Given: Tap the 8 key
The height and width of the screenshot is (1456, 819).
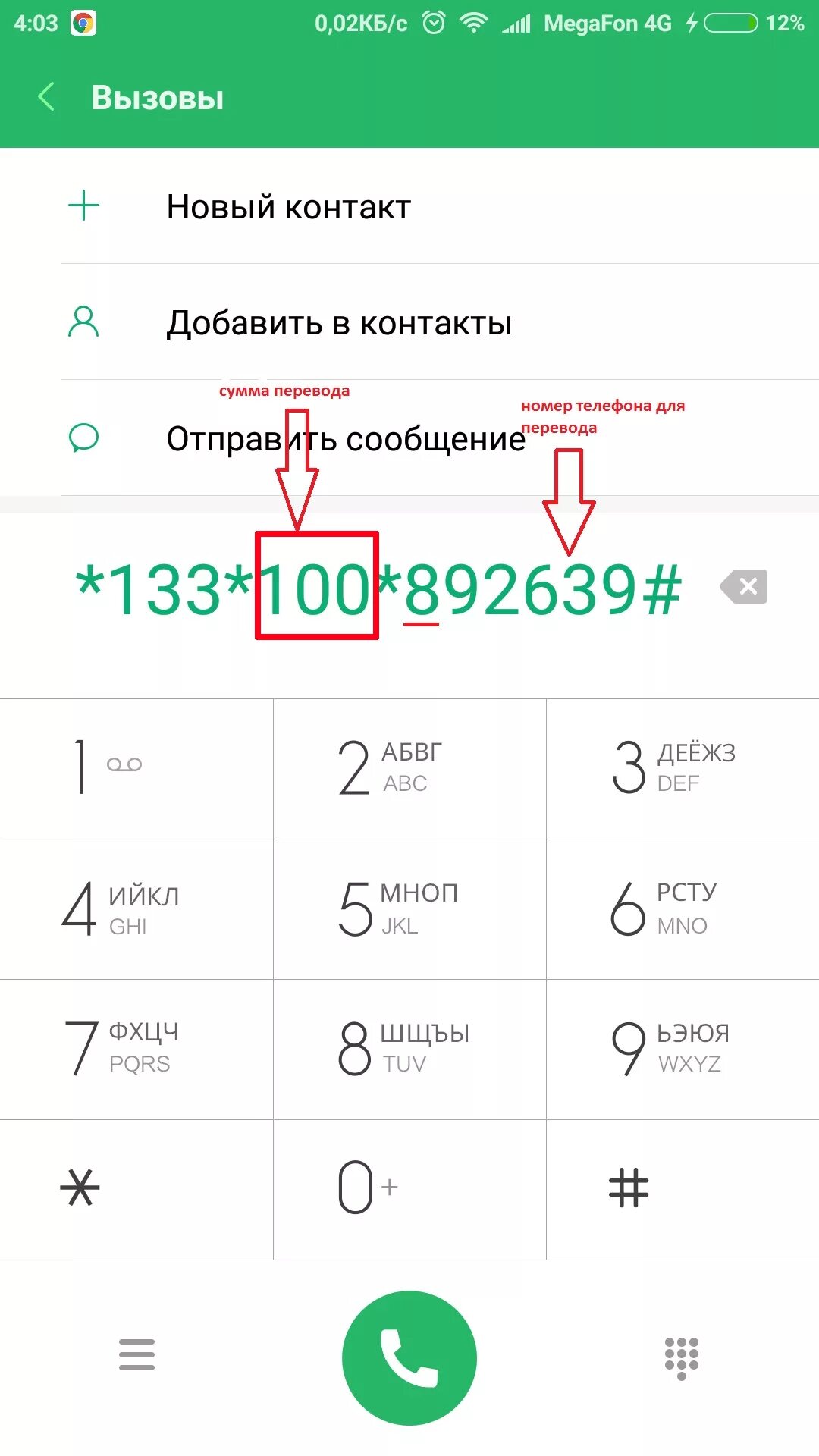Looking at the screenshot, I should [409, 1049].
